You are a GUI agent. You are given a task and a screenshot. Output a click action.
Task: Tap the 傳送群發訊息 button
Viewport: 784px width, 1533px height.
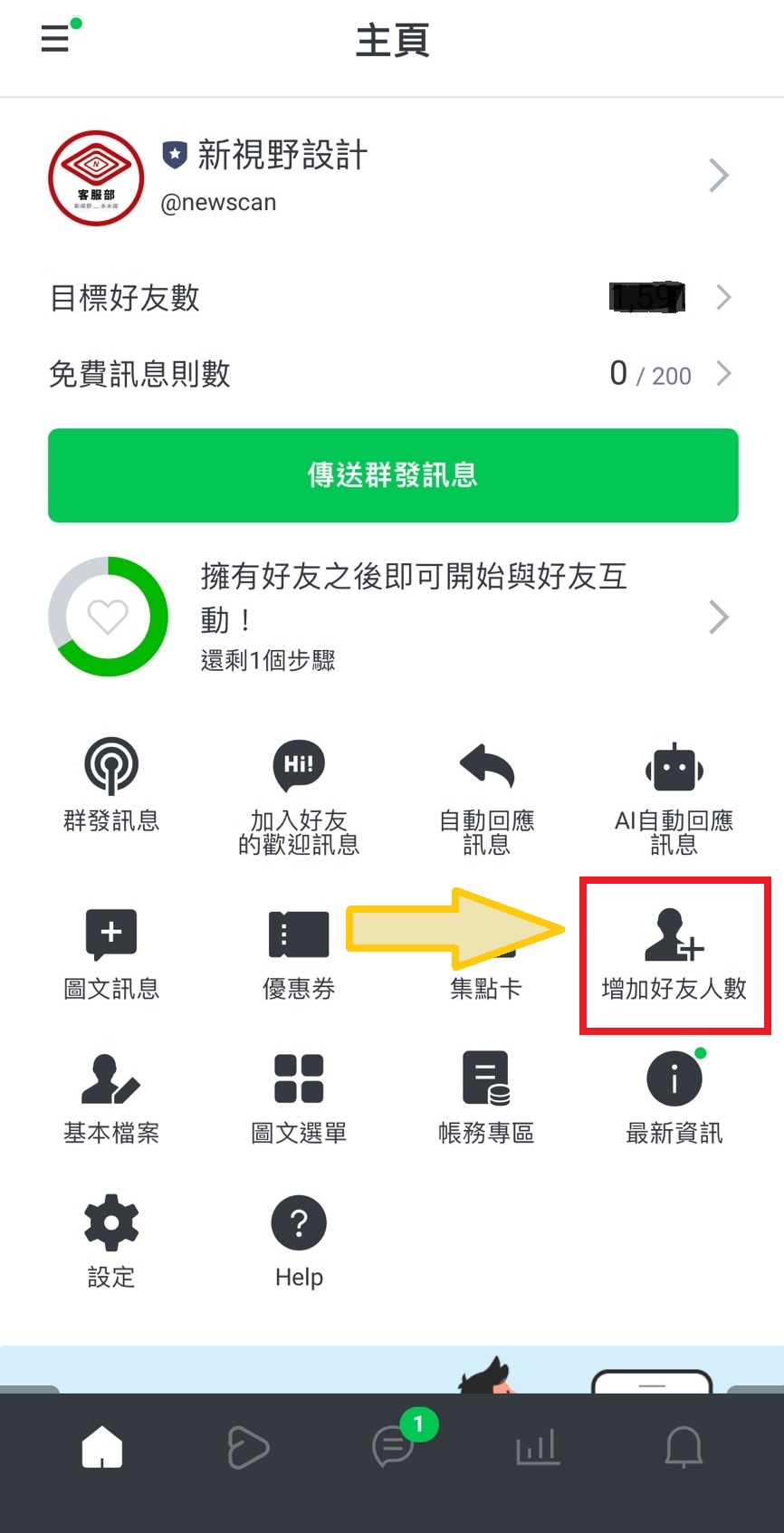pos(393,475)
